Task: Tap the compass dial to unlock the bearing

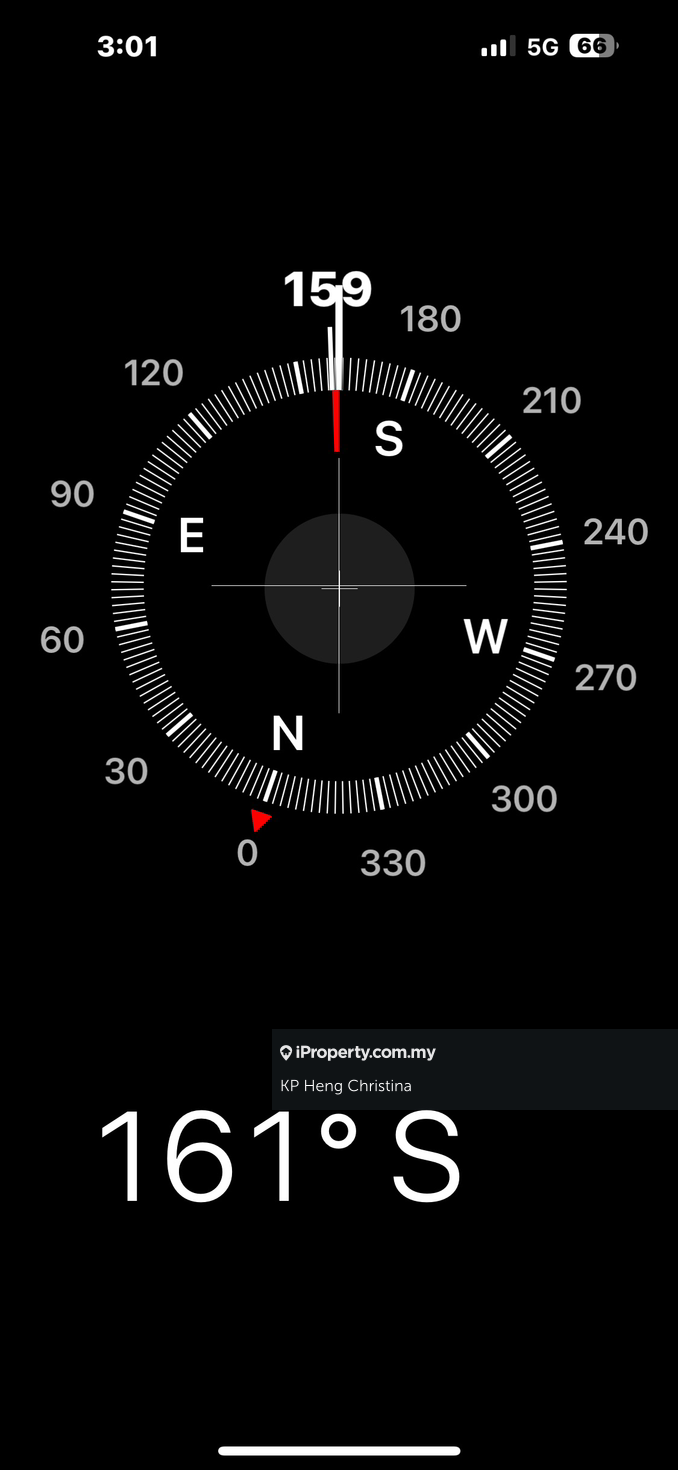Action: [339, 587]
